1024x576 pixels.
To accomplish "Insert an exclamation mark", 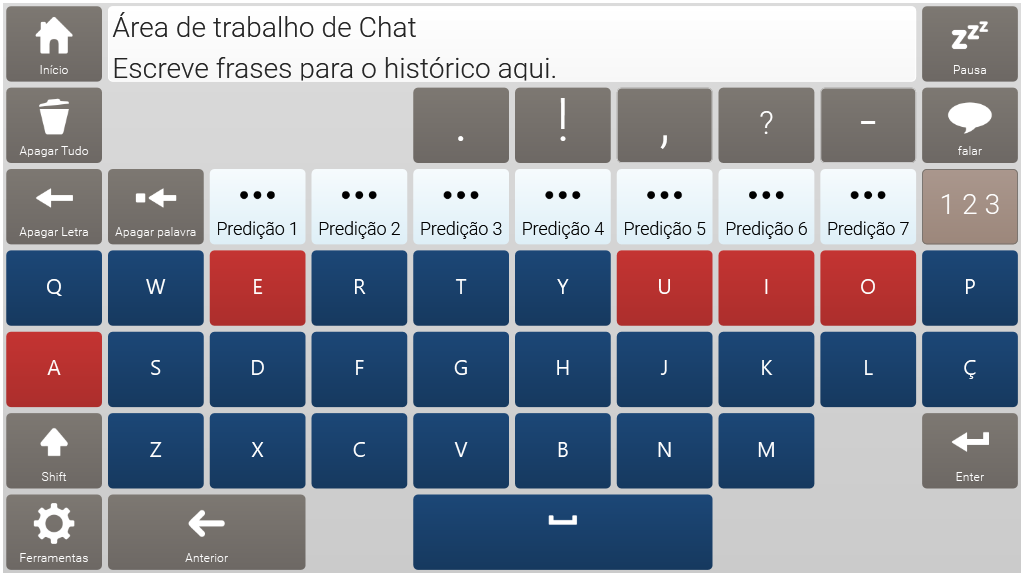I will coord(563,125).
